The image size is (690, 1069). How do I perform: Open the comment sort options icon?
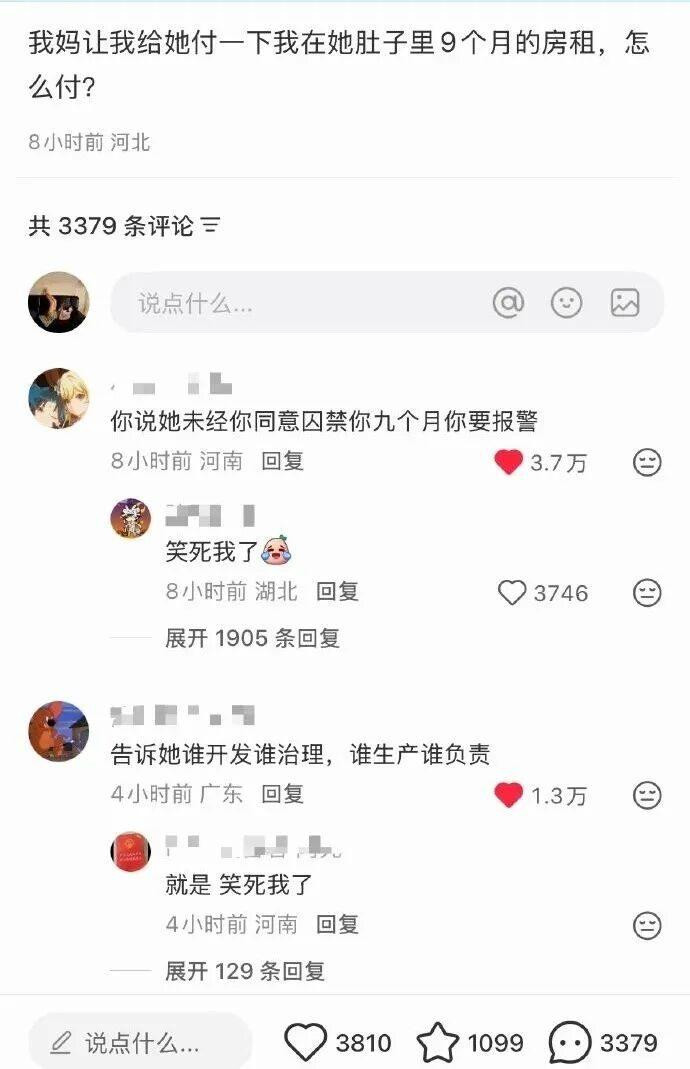(x=210, y=227)
